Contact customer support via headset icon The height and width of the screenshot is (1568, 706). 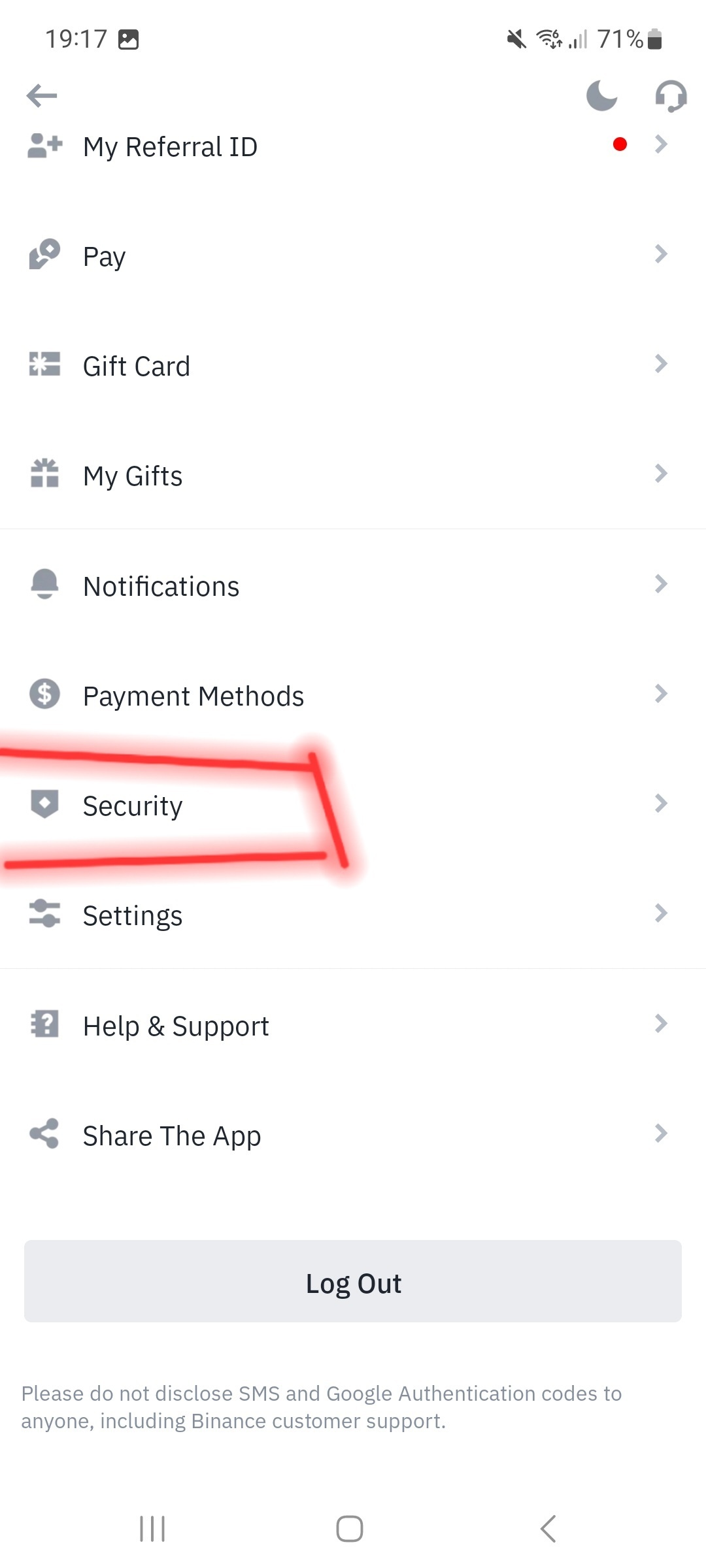(x=671, y=96)
